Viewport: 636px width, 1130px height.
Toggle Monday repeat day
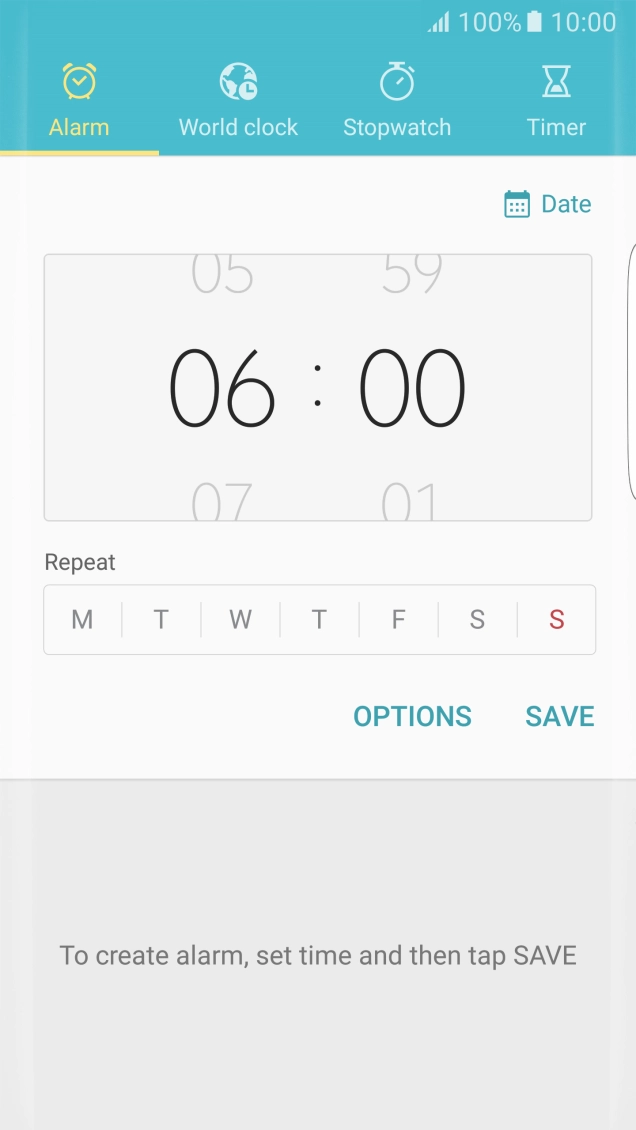(82, 620)
